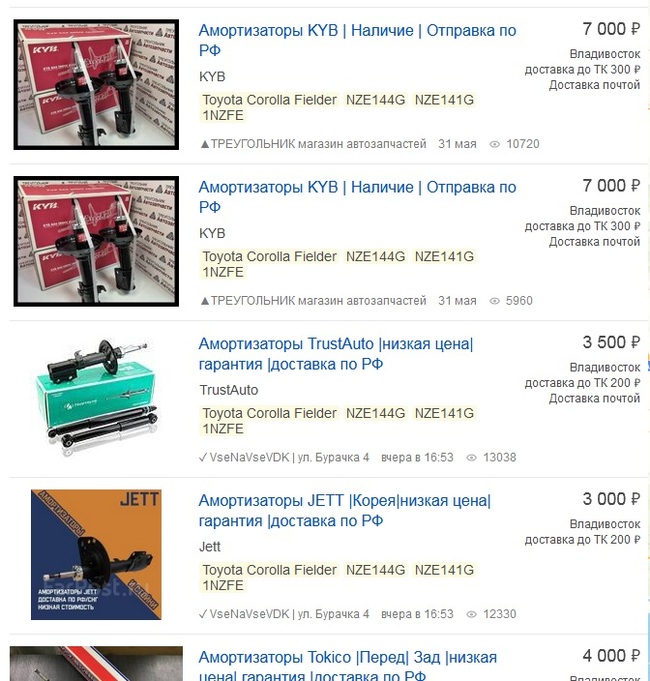The height and width of the screenshot is (681, 650).
Task: Open the KYB listing title with 5960 views
Action: pos(357,187)
